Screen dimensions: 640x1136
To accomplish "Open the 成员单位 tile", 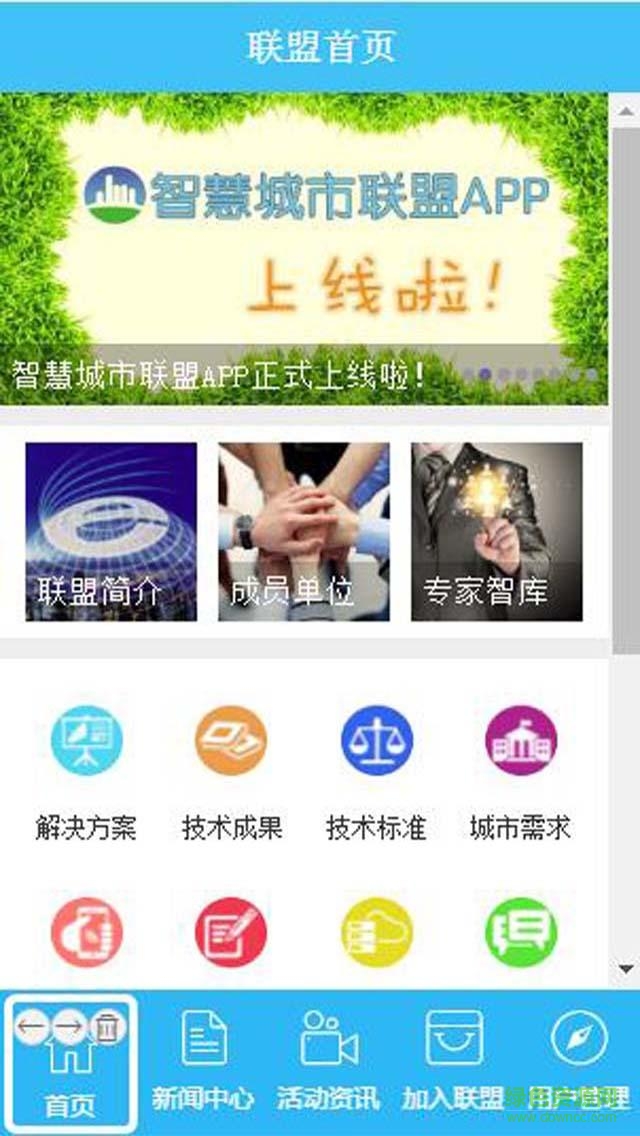I will tap(303, 532).
